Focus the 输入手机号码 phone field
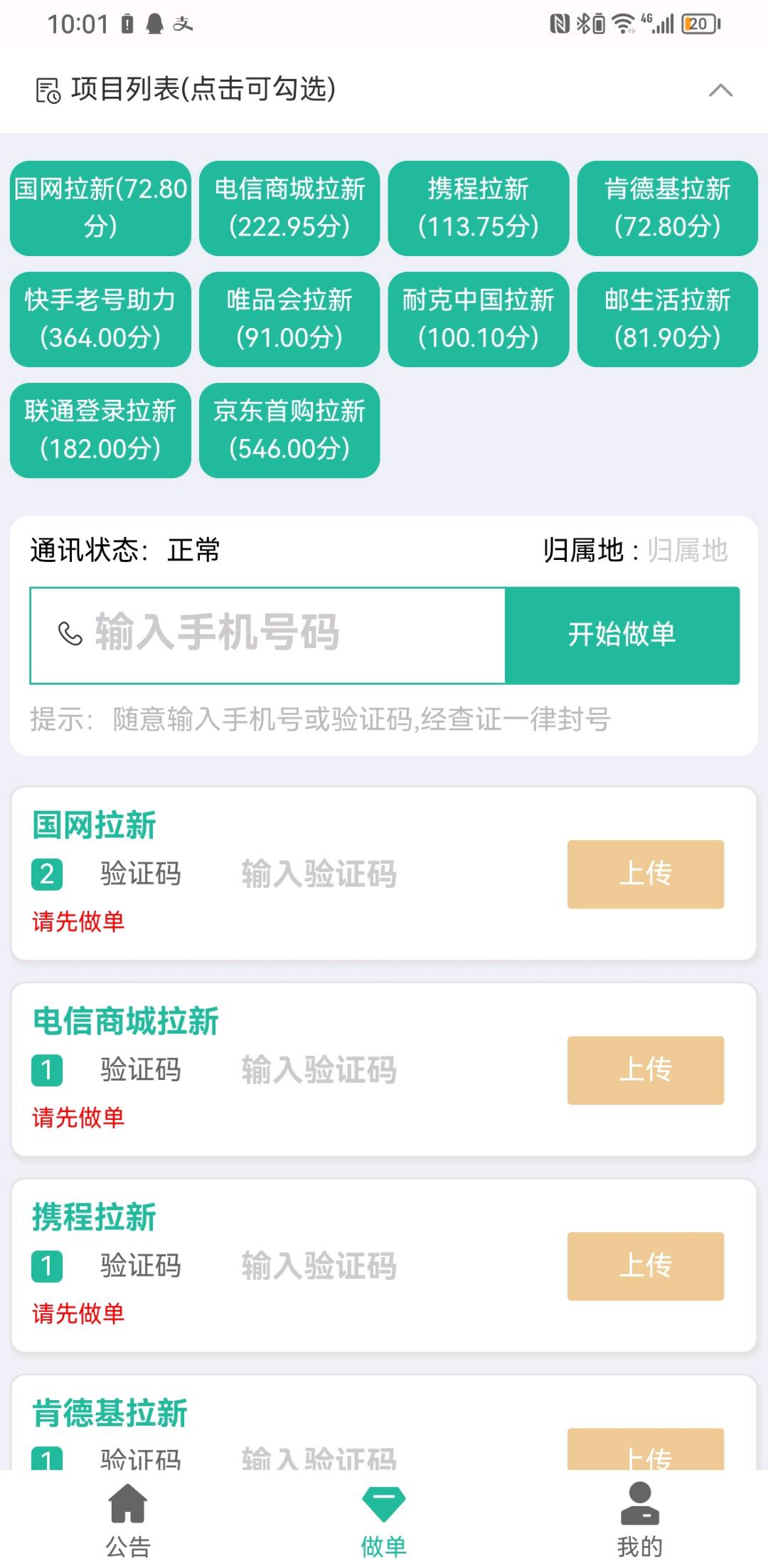Screen dimensions: 768x1568 pos(267,635)
